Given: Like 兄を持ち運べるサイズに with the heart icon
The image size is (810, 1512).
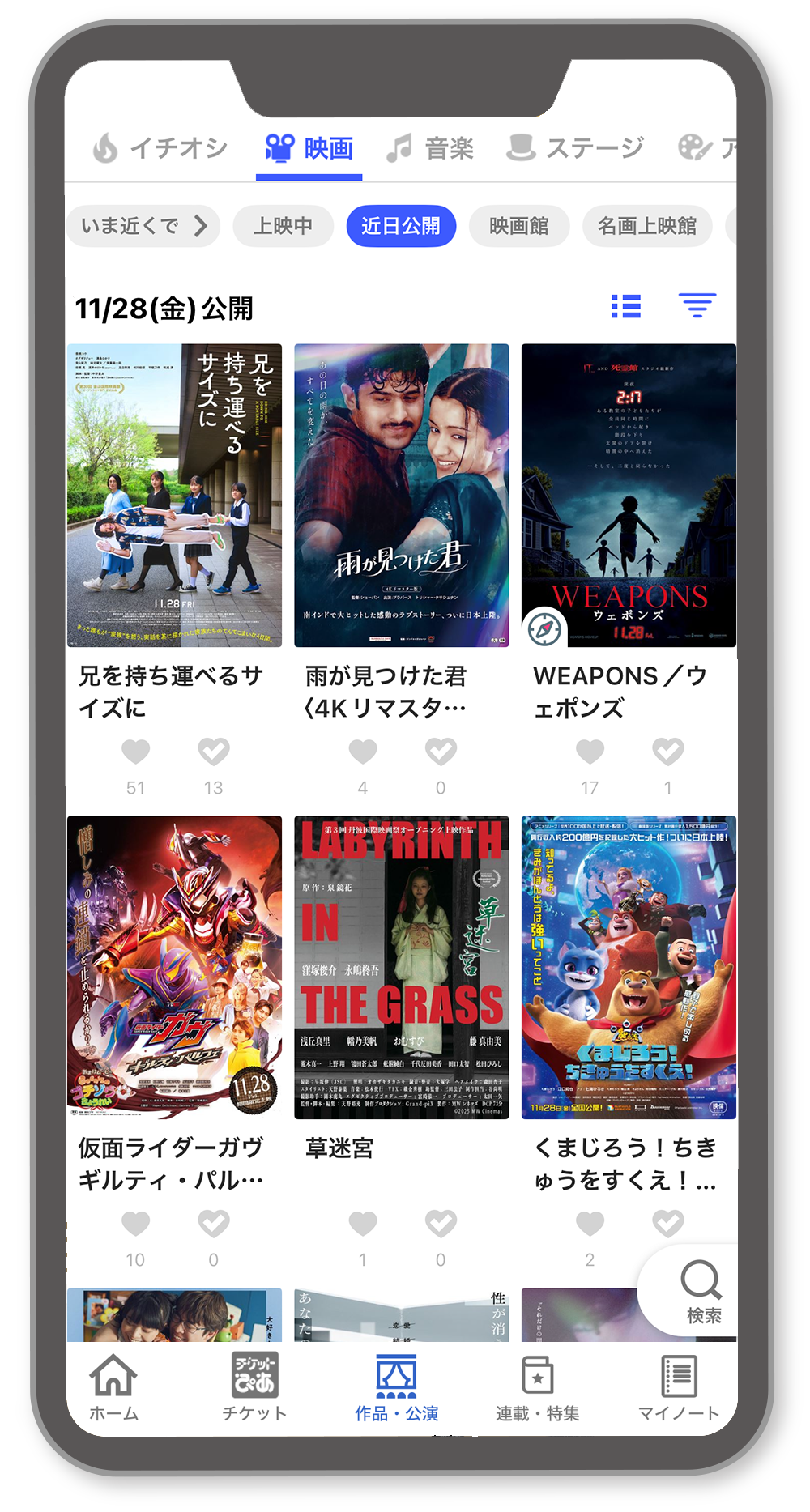Looking at the screenshot, I should coord(136,752).
